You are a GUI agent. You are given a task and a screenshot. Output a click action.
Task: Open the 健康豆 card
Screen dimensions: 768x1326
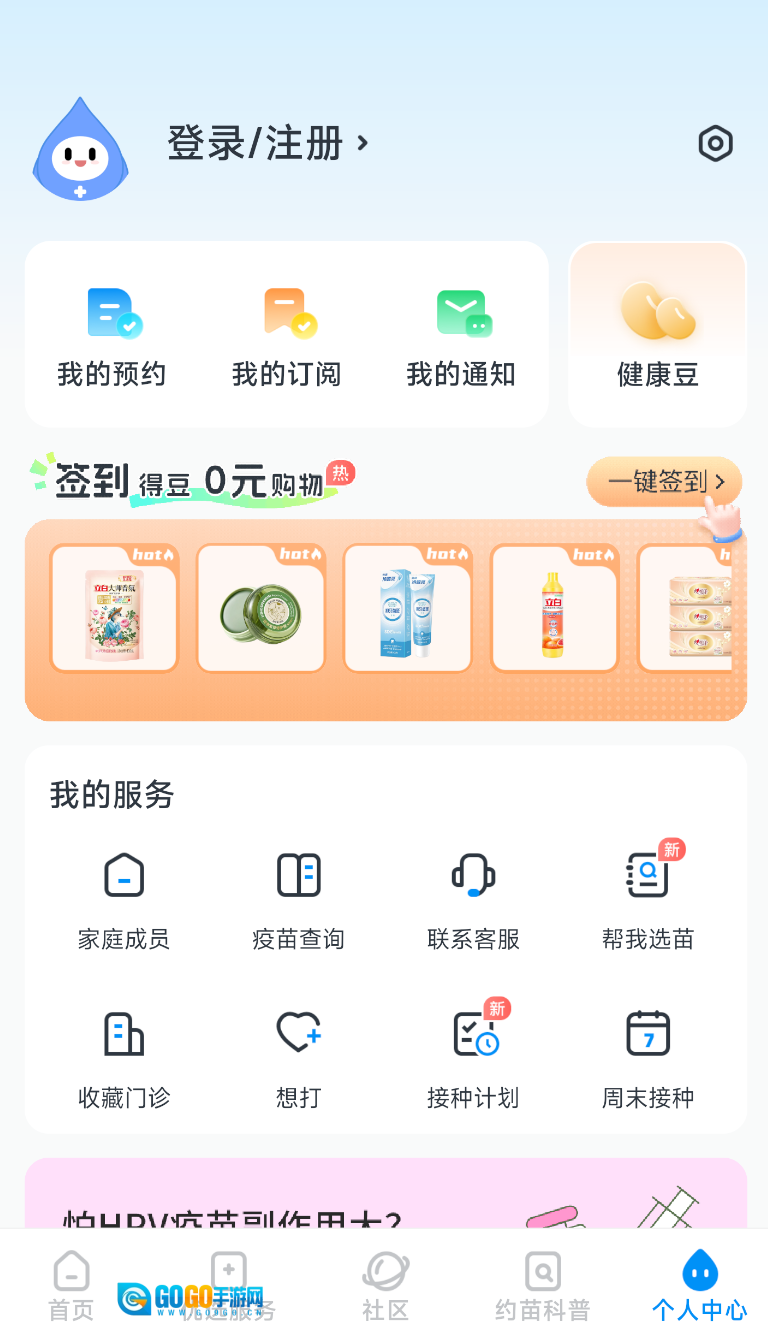tap(657, 335)
